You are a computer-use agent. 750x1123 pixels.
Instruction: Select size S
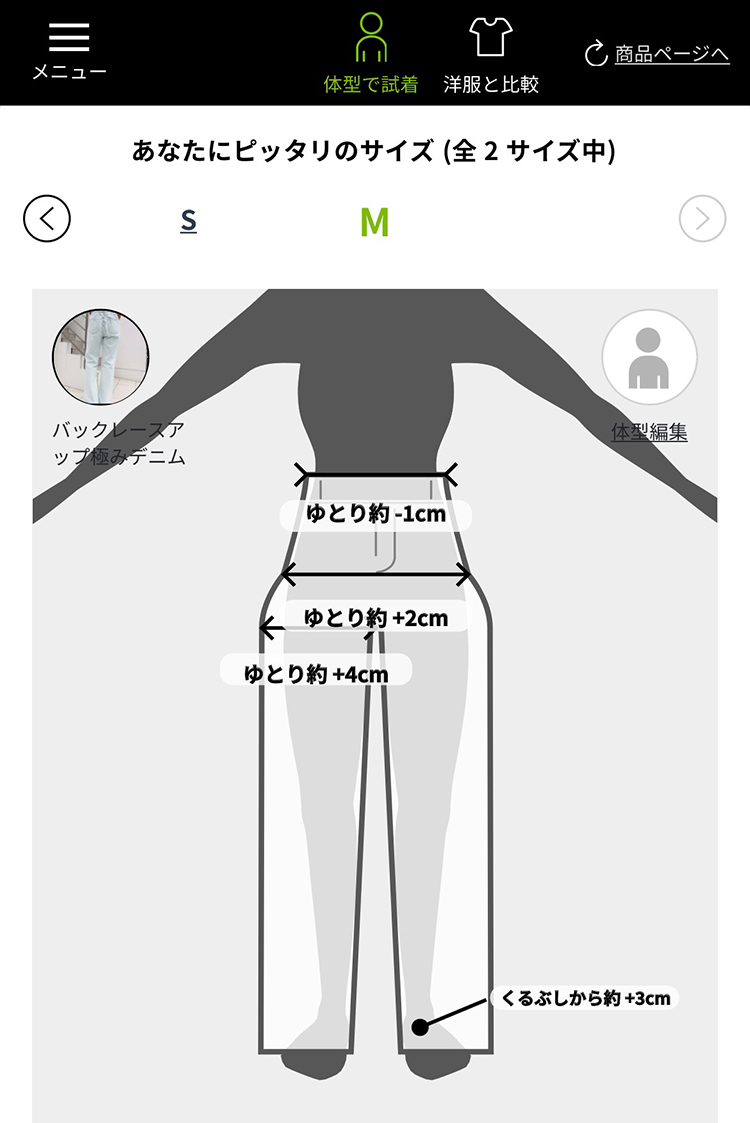click(188, 220)
